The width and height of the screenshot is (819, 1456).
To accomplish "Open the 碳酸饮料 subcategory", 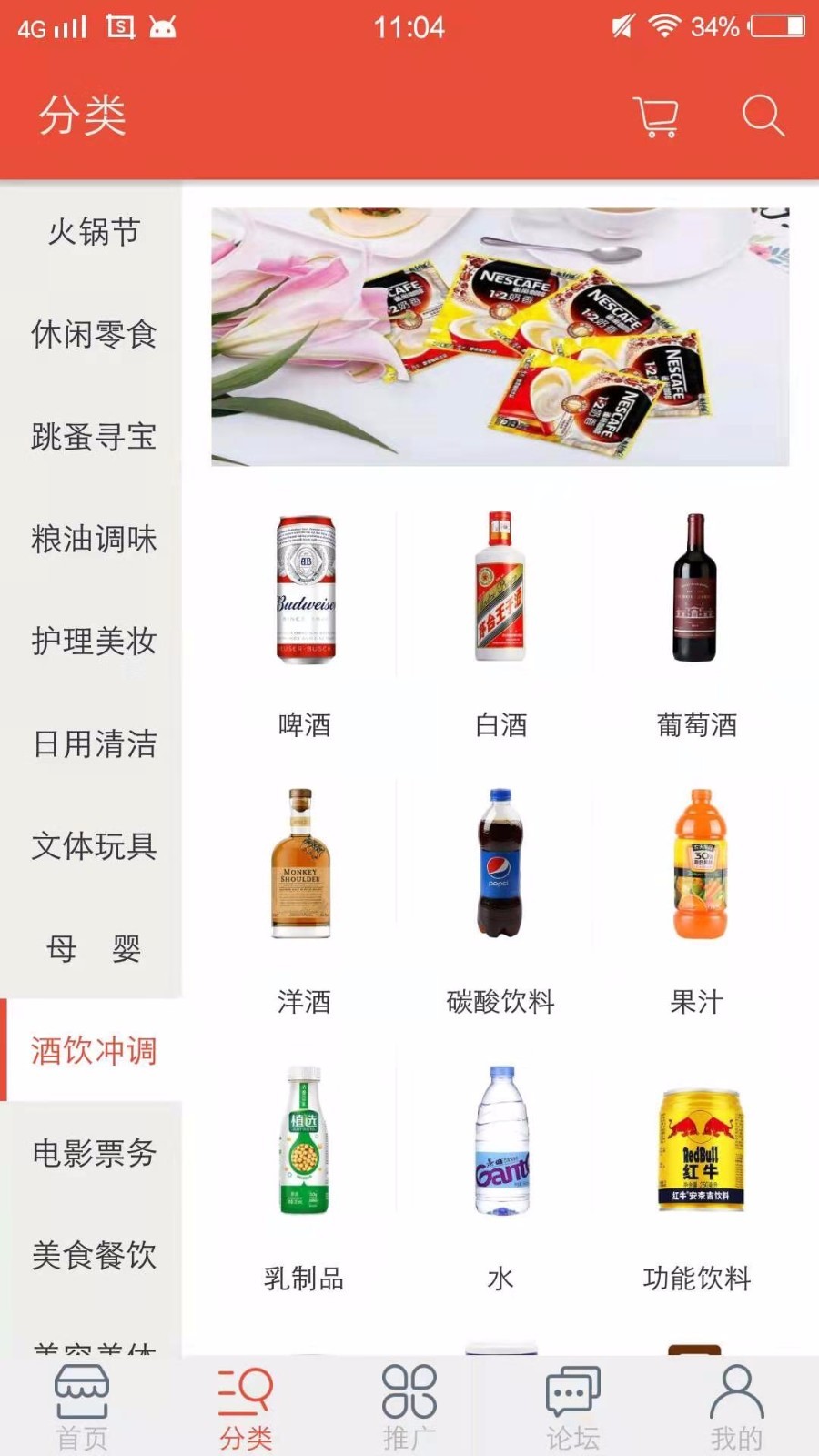I will 500,896.
